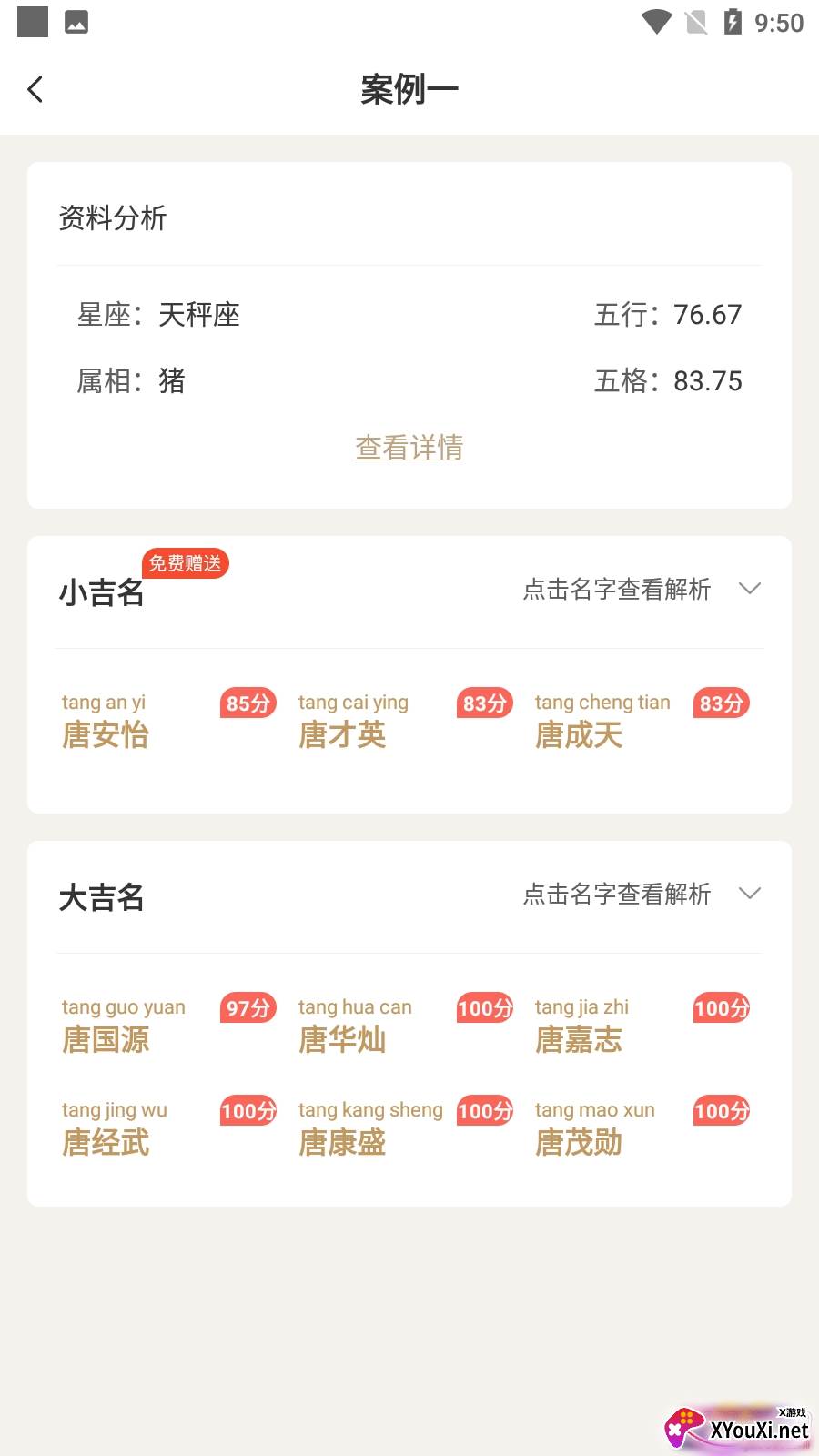The image size is (819, 1456).
Task: Tap the name 唐茂勋
Action: coord(579,1142)
